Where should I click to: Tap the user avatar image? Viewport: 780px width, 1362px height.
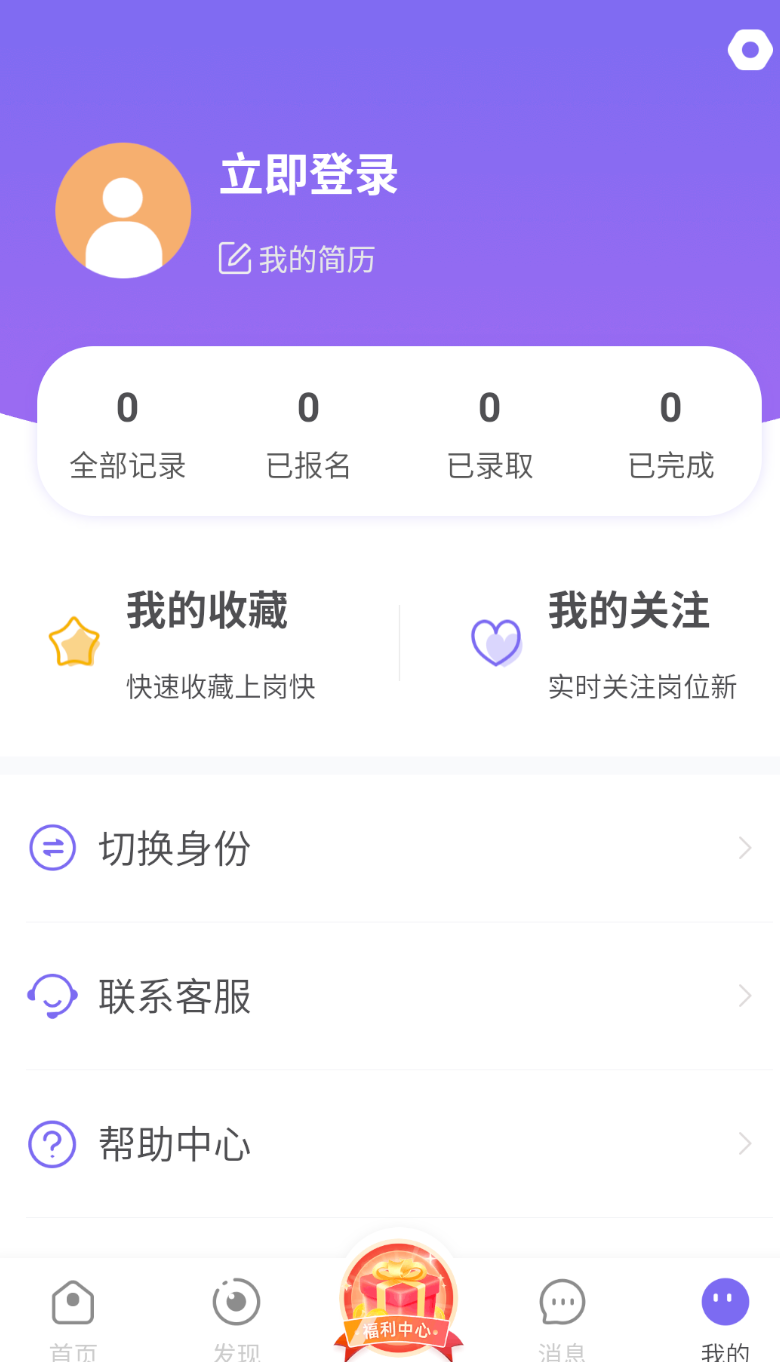123,210
